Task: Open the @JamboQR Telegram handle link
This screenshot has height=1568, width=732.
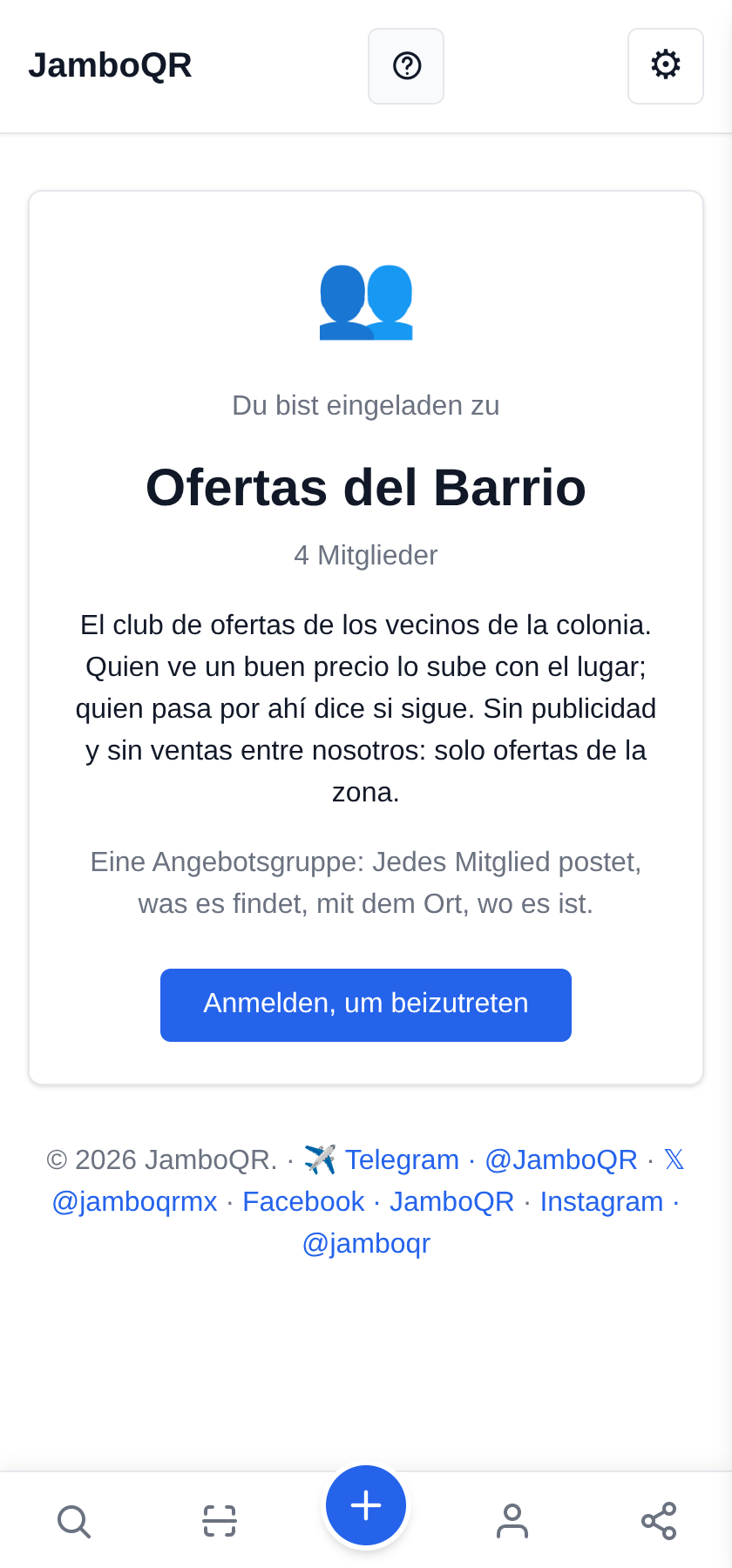Action: [x=561, y=1159]
